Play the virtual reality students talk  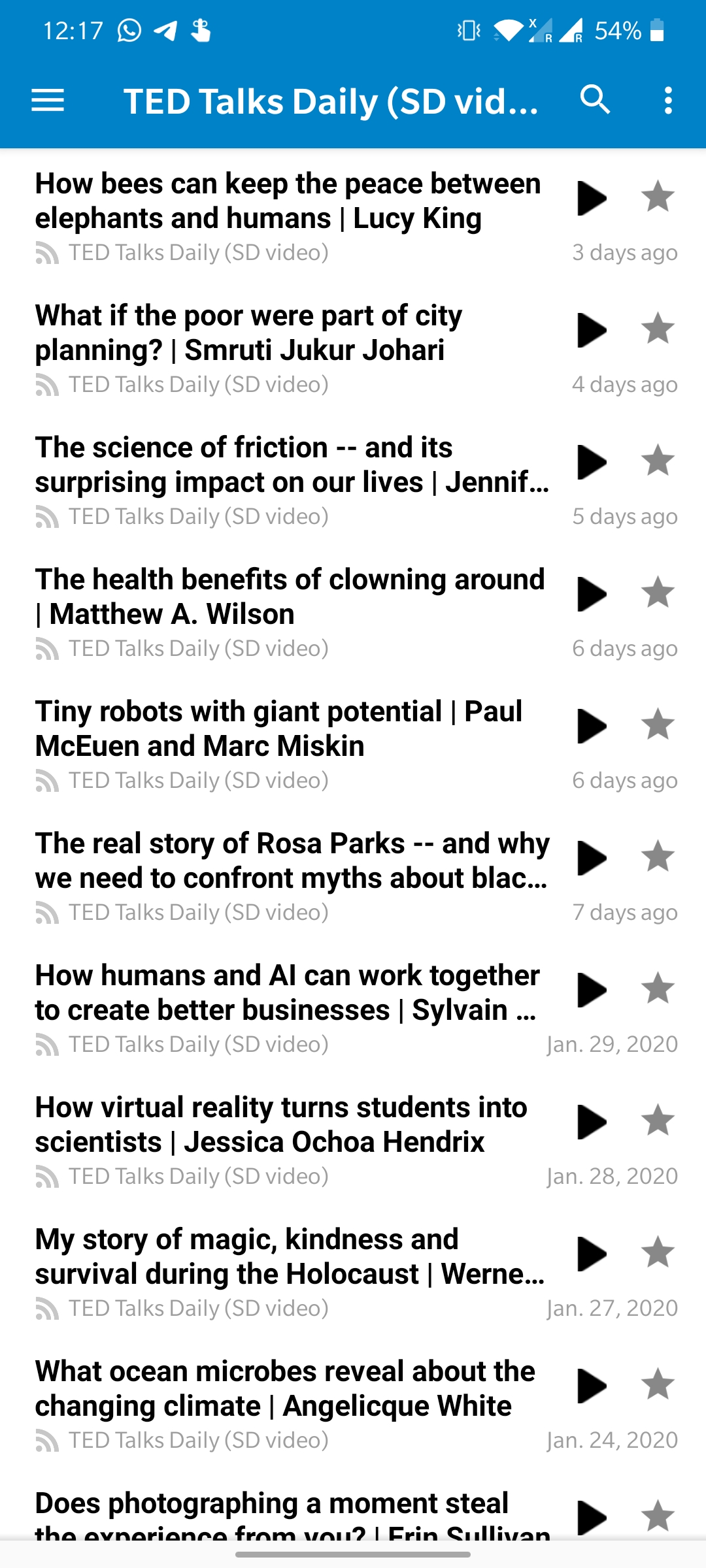pyautogui.click(x=592, y=1122)
